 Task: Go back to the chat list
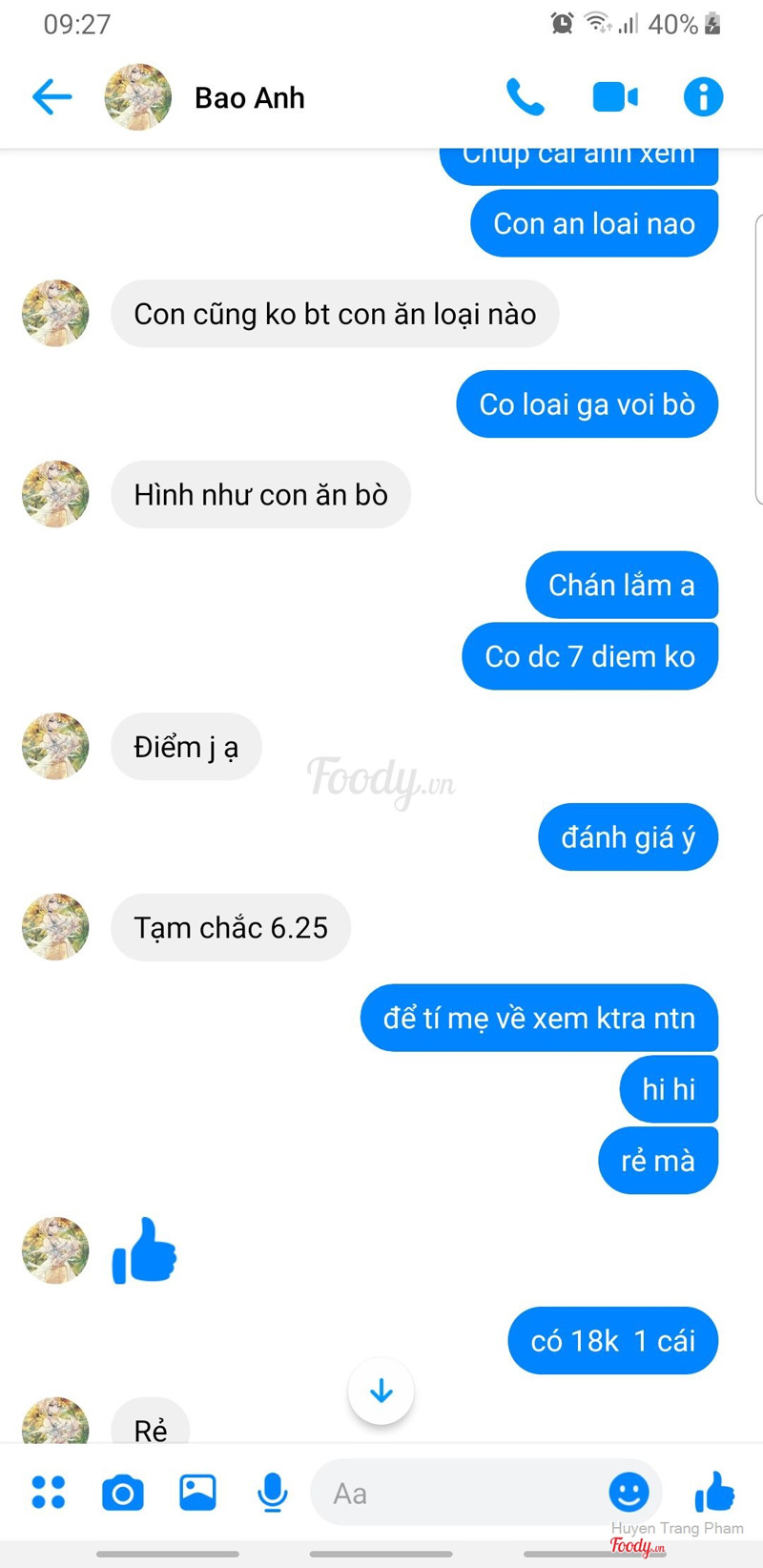[52, 97]
